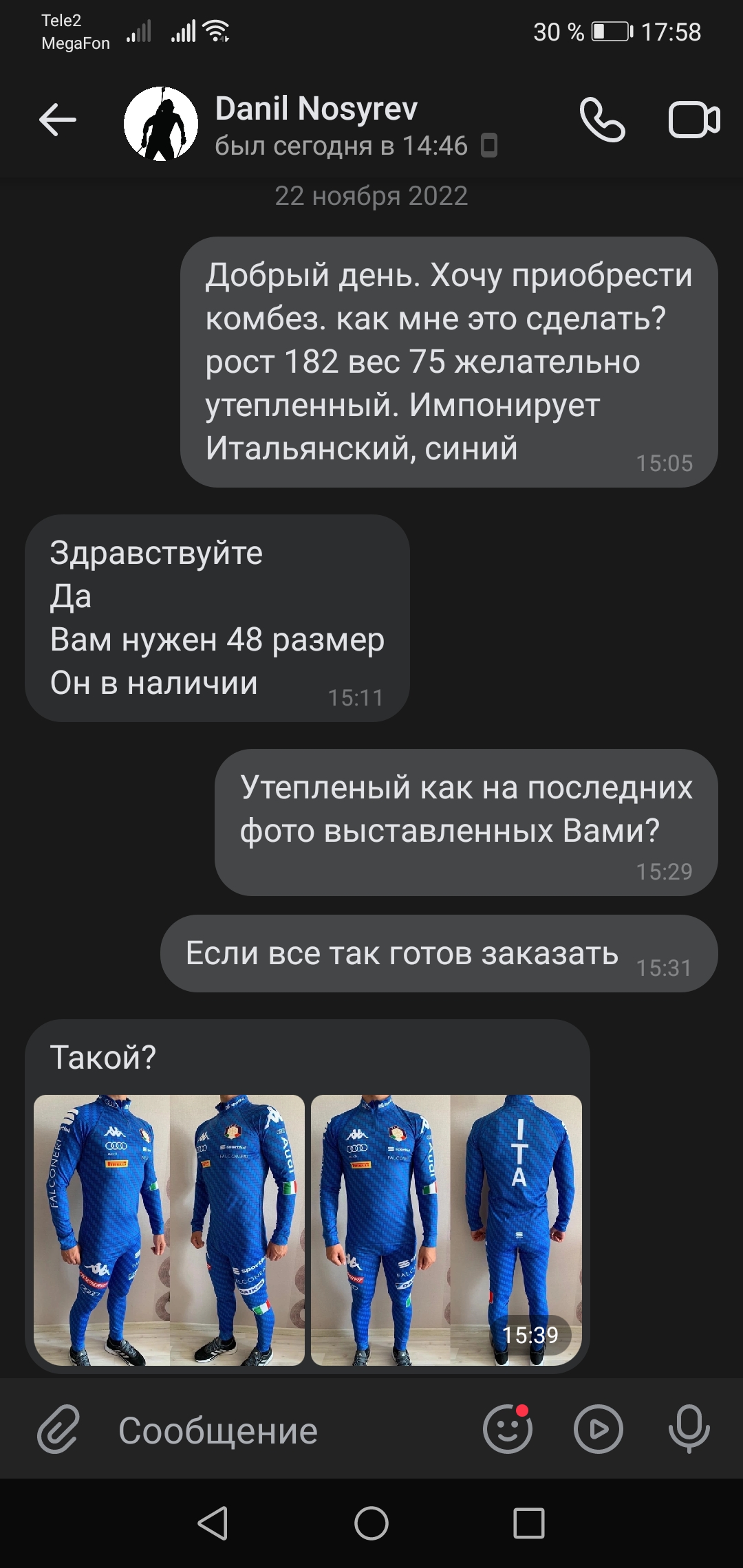Start a video call with Danil Nosyrev

point(693,120)
